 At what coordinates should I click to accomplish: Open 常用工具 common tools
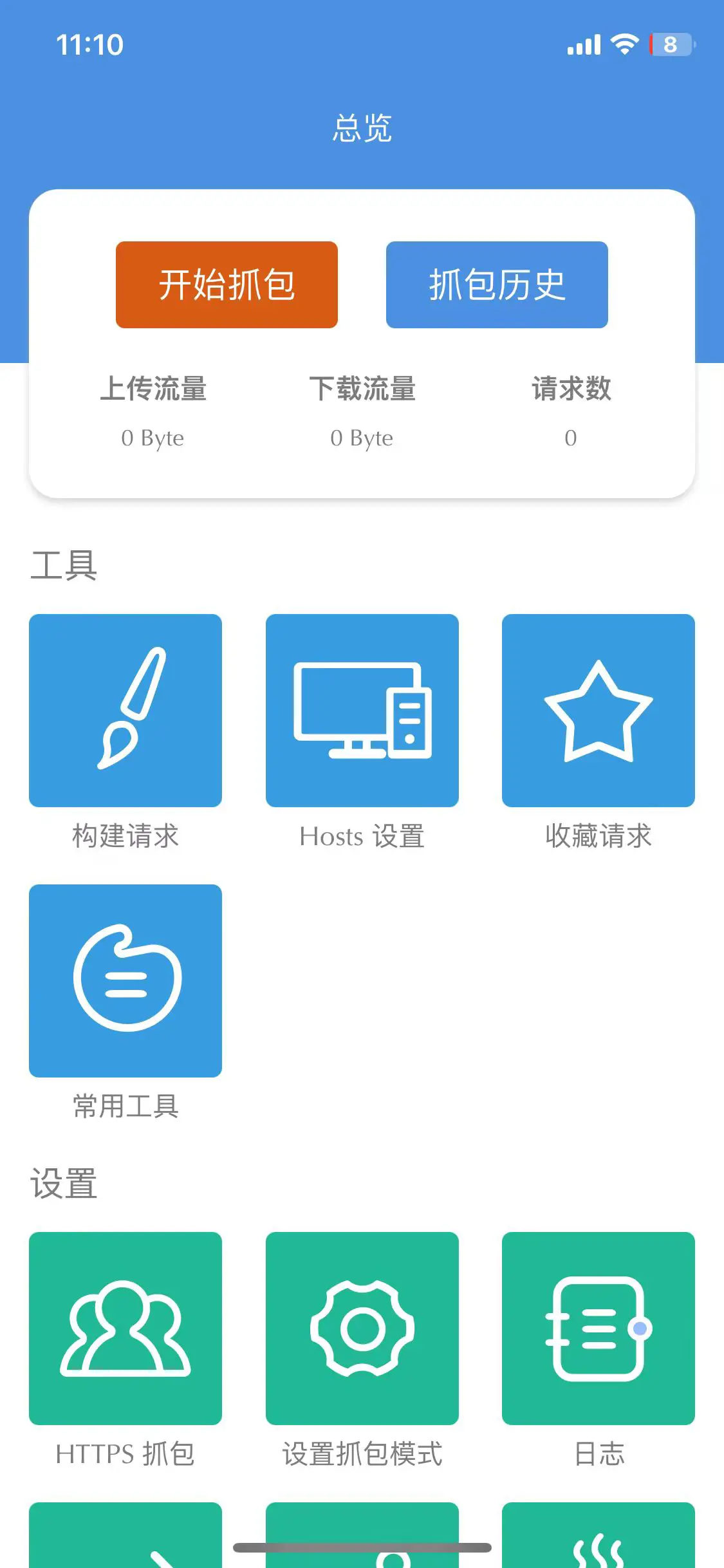pyautogui.click(x=125, y=981)
